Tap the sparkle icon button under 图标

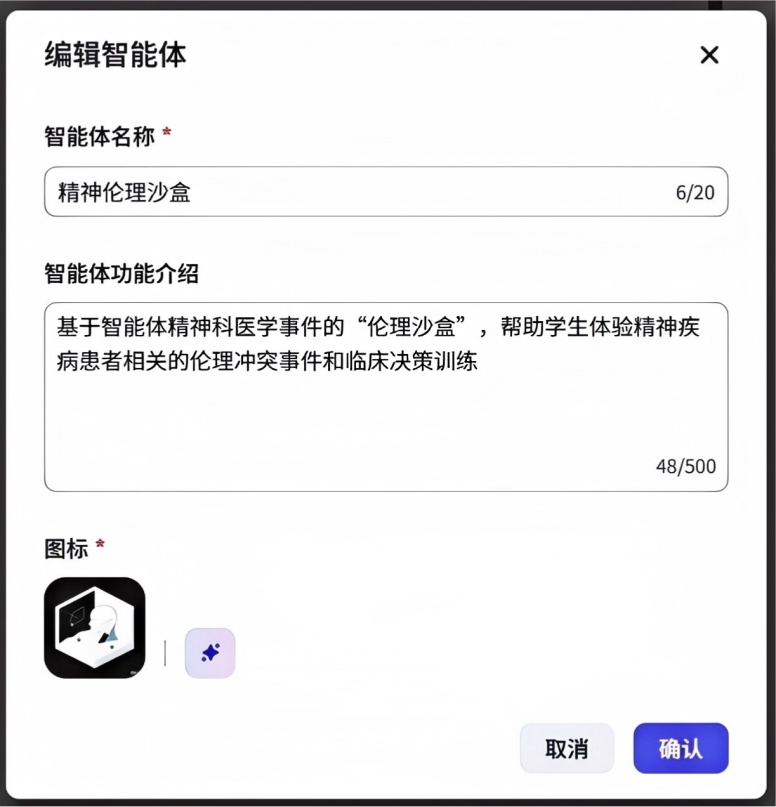[x=210, y=653]
